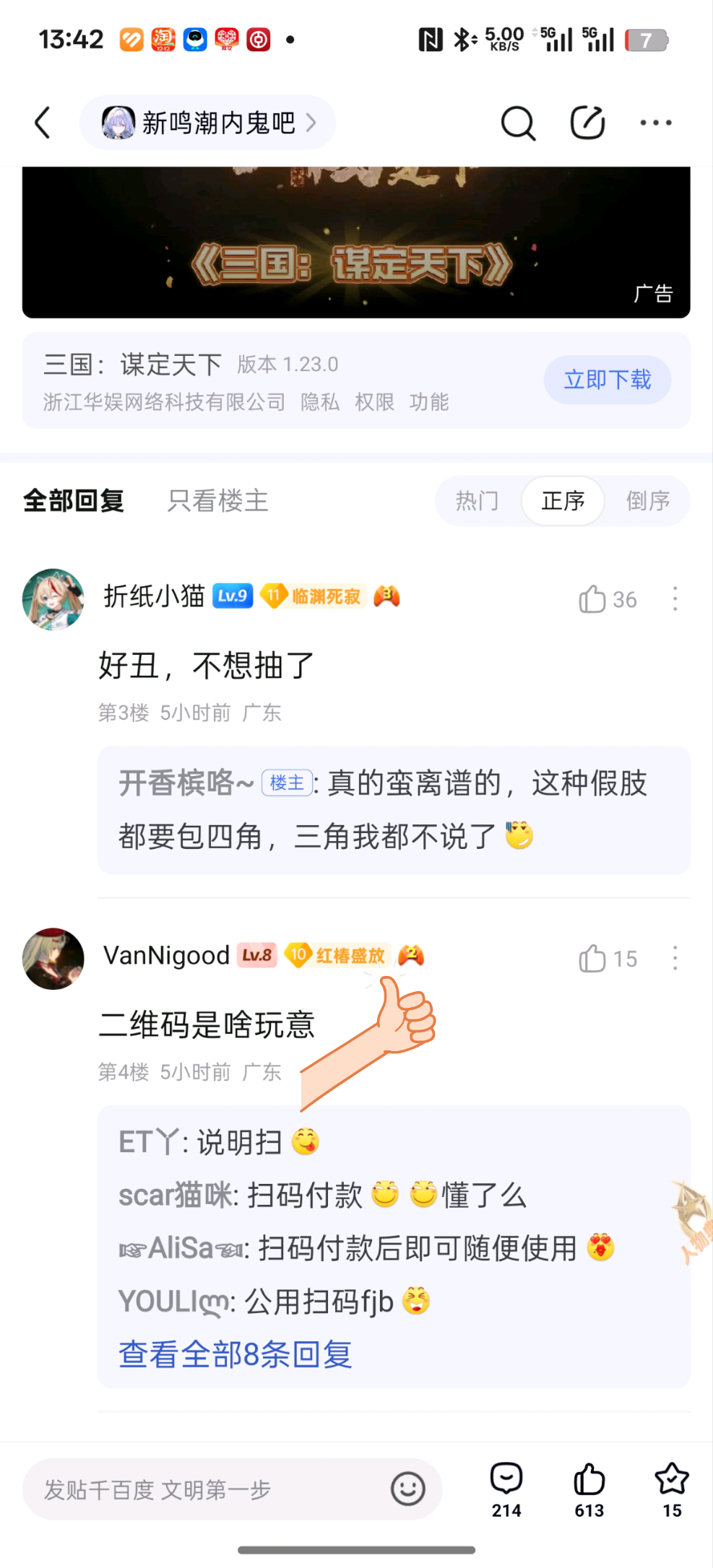This screenshot has width=713, height=1568.
Task: Switch to 只看楼主 filter
Action: (x=217, y=501)
